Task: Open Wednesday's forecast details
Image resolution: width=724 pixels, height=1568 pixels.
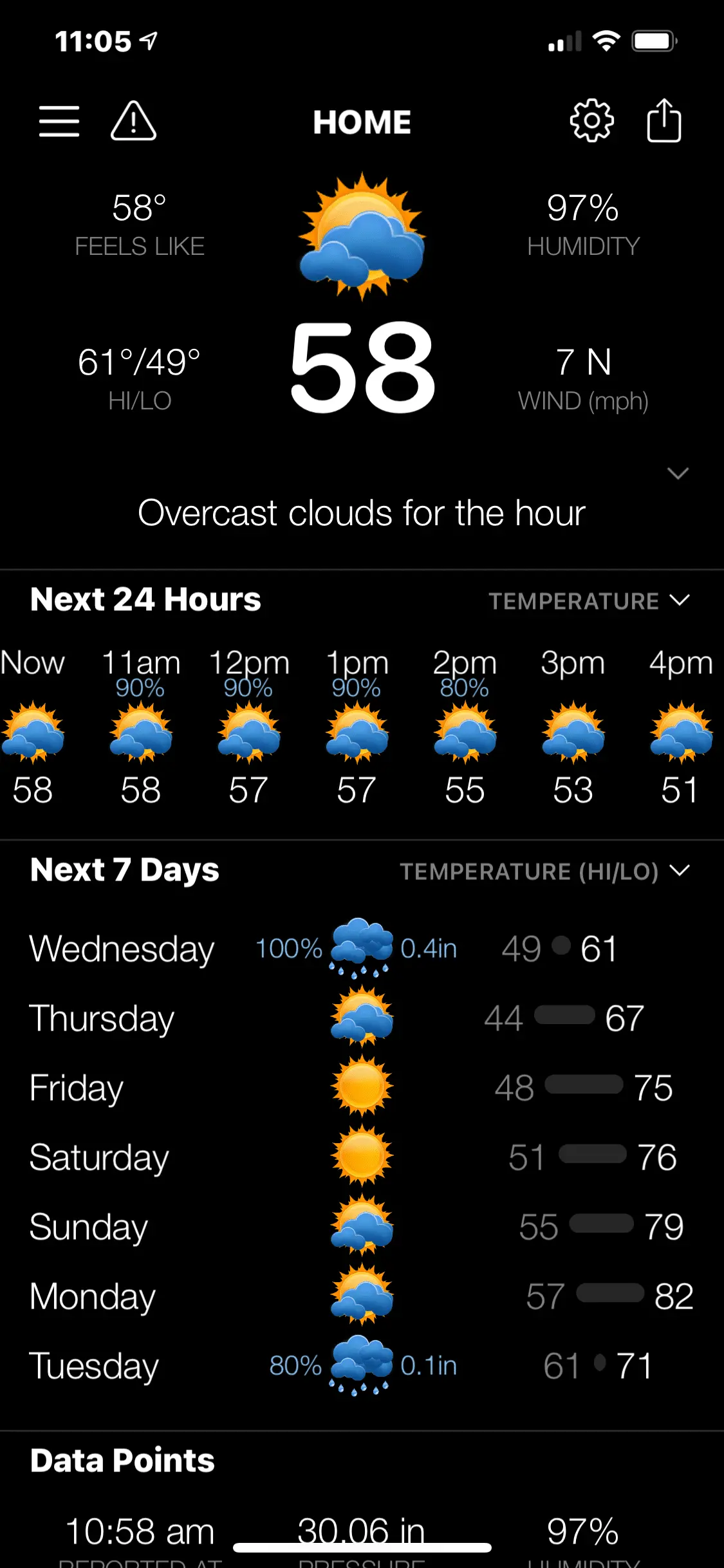Action: pyautogui.click(x=362, y=949)
